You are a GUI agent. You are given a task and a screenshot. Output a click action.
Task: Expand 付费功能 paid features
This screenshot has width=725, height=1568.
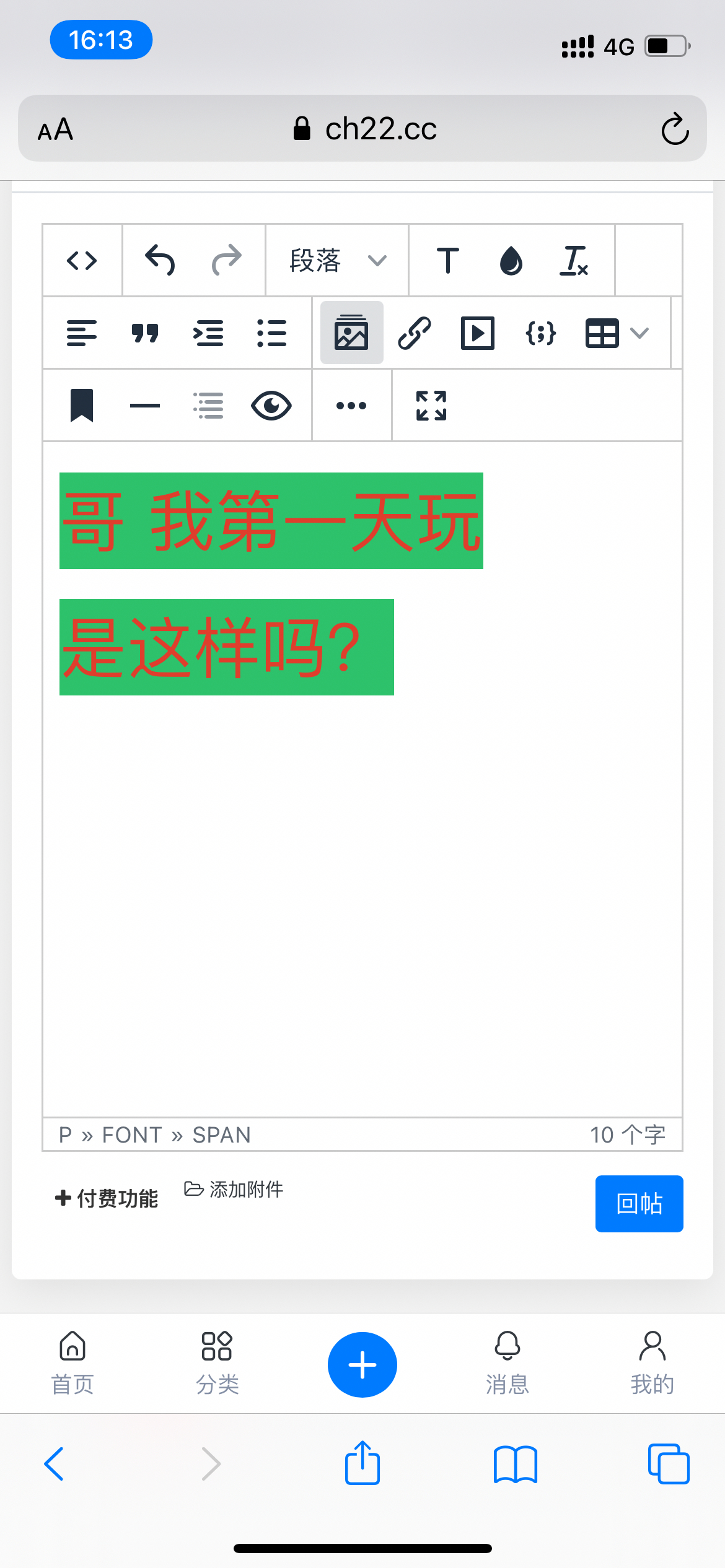click(x=107, y=1198)
